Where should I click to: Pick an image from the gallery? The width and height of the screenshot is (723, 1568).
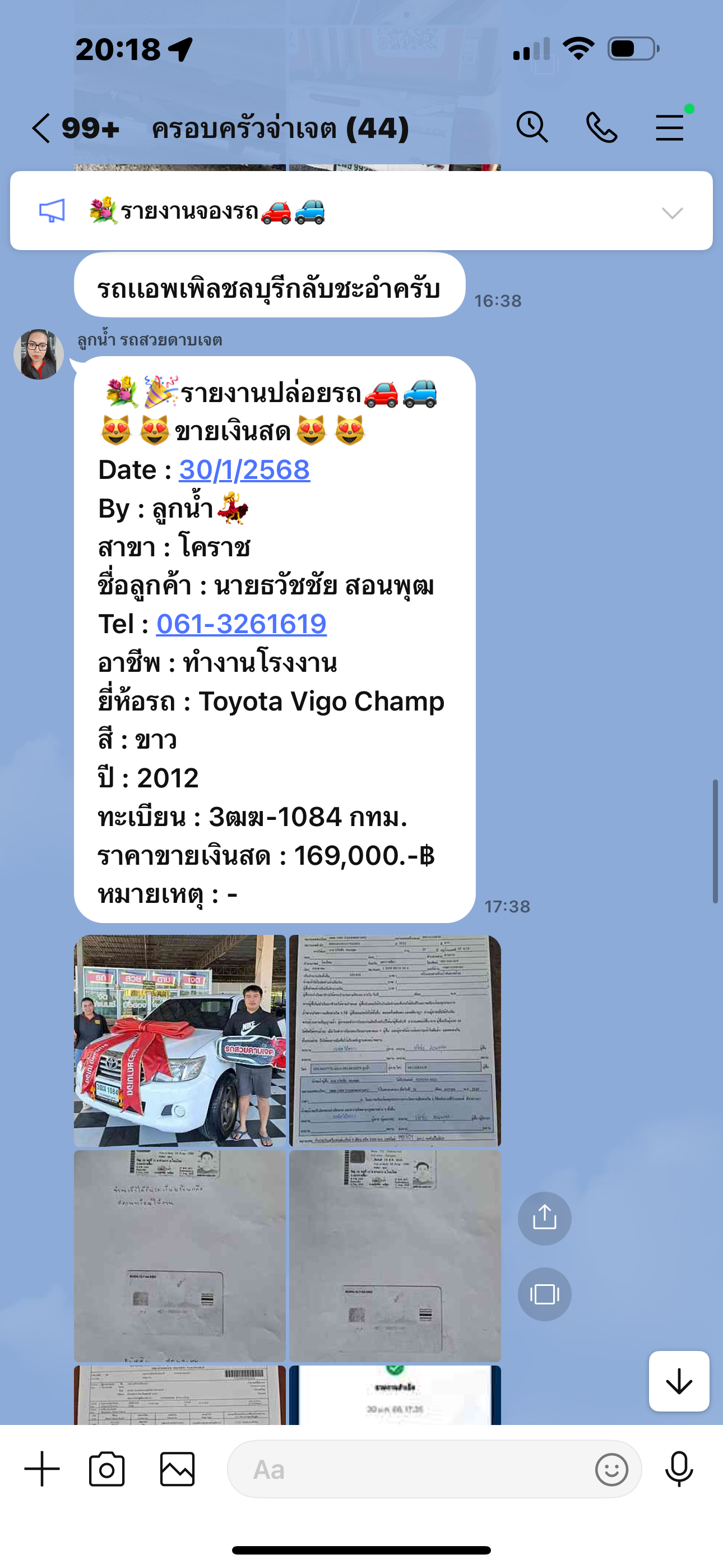point(177,1469)
